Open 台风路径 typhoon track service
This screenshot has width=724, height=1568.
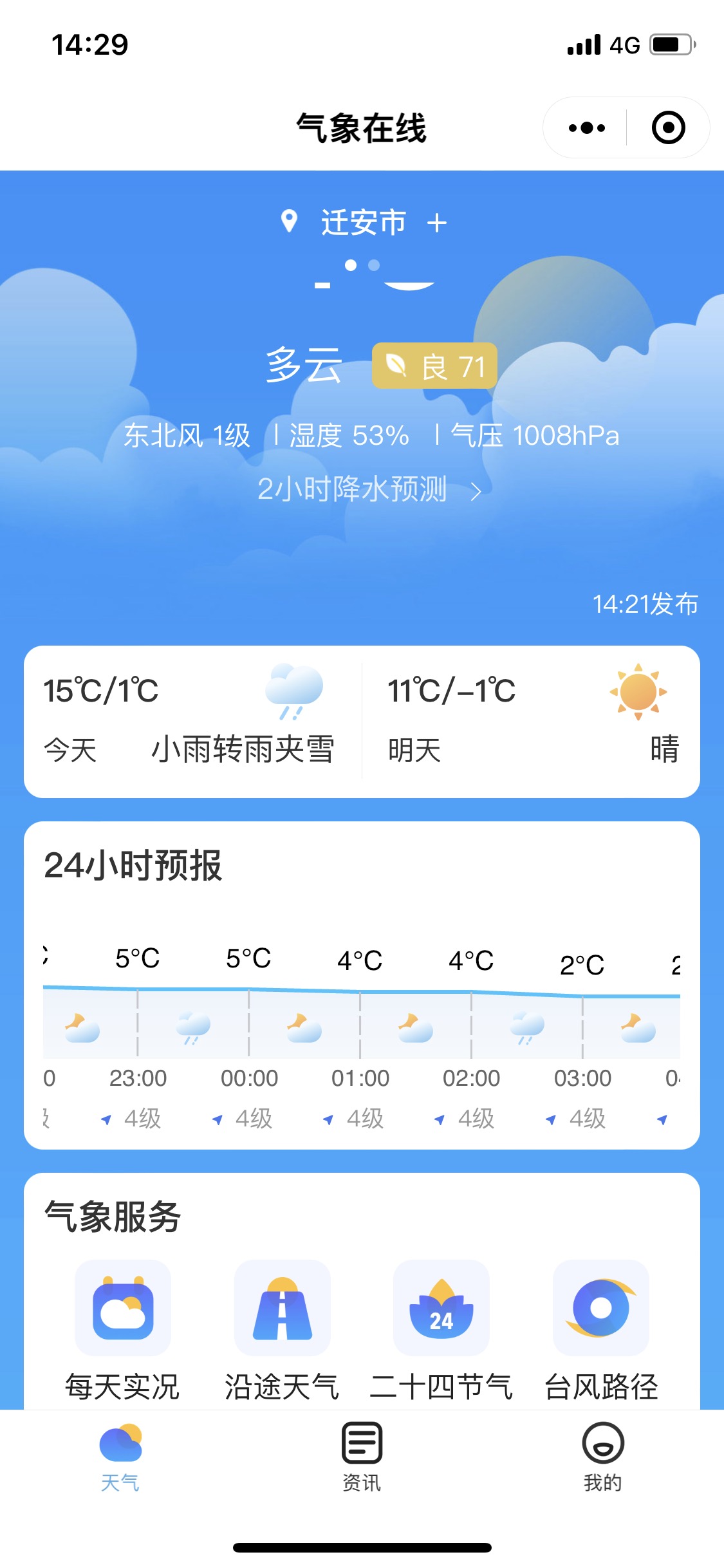[601, 1330]
